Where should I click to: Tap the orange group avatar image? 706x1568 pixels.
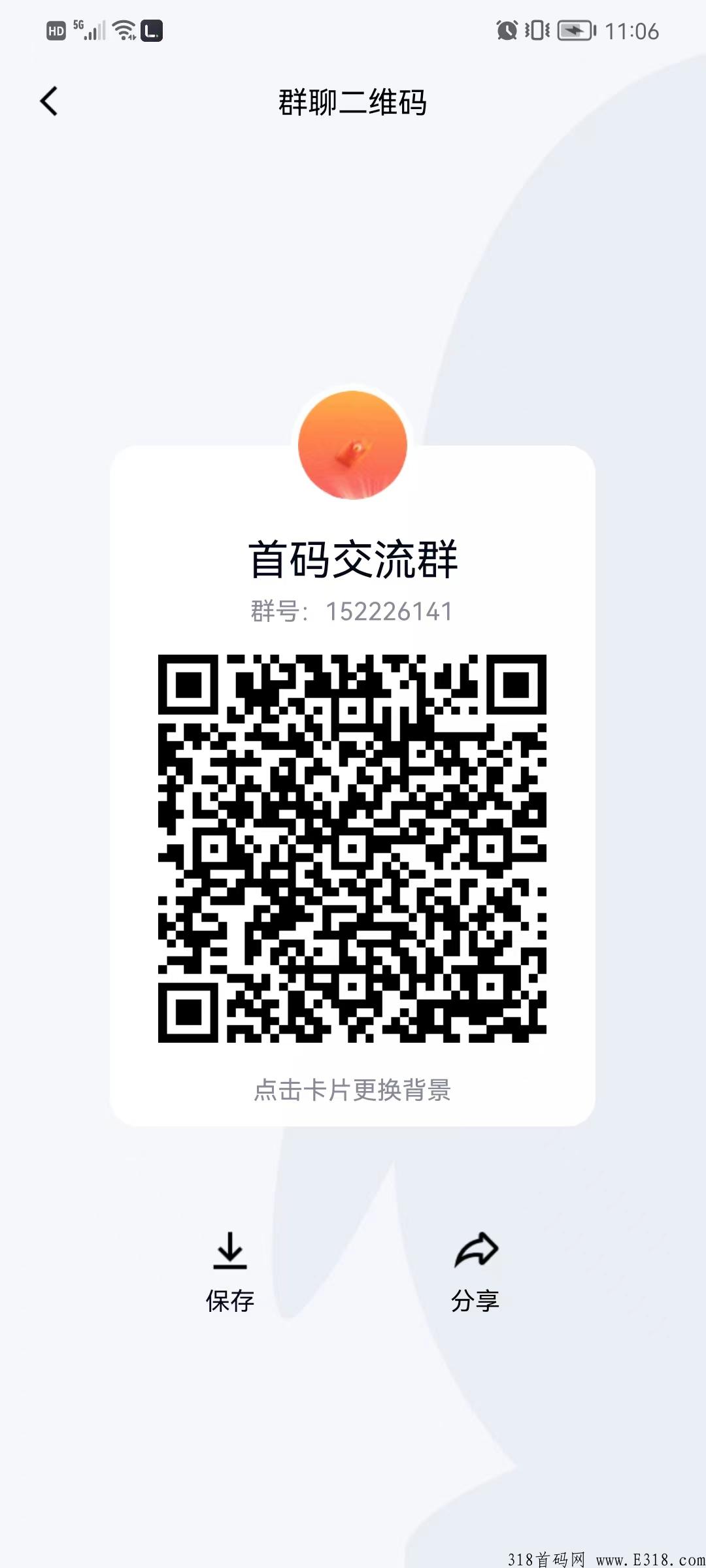tap(353, 444)
